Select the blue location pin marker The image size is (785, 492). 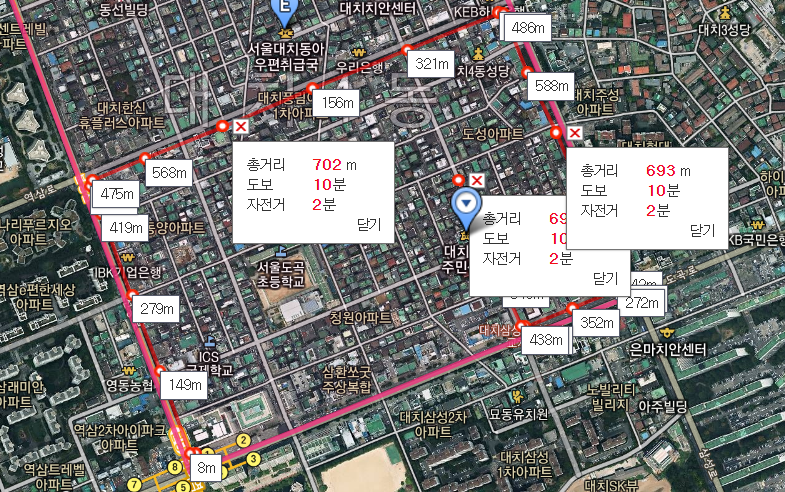click(464, 206)
